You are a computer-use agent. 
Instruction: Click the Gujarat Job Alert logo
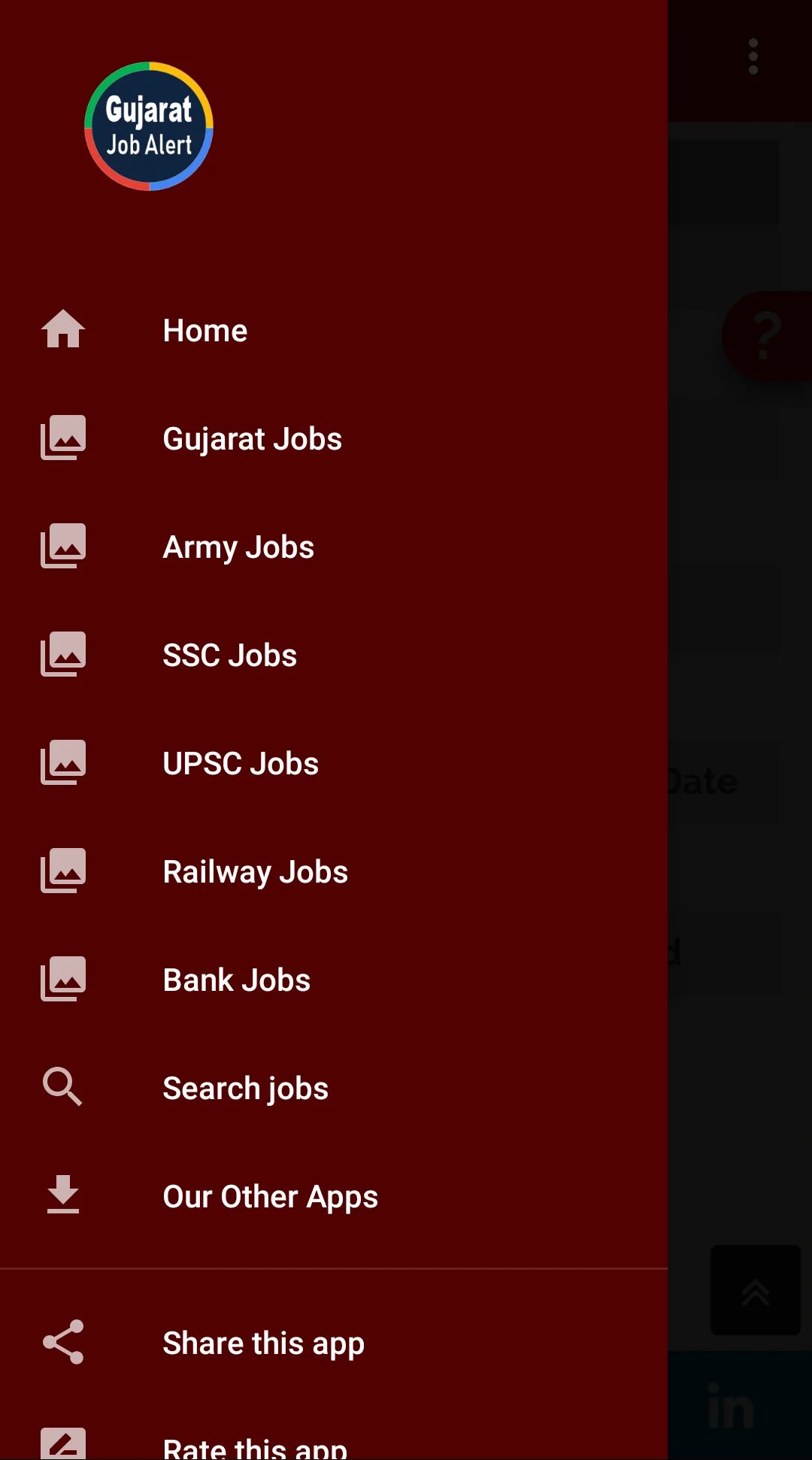pos(150,125)
